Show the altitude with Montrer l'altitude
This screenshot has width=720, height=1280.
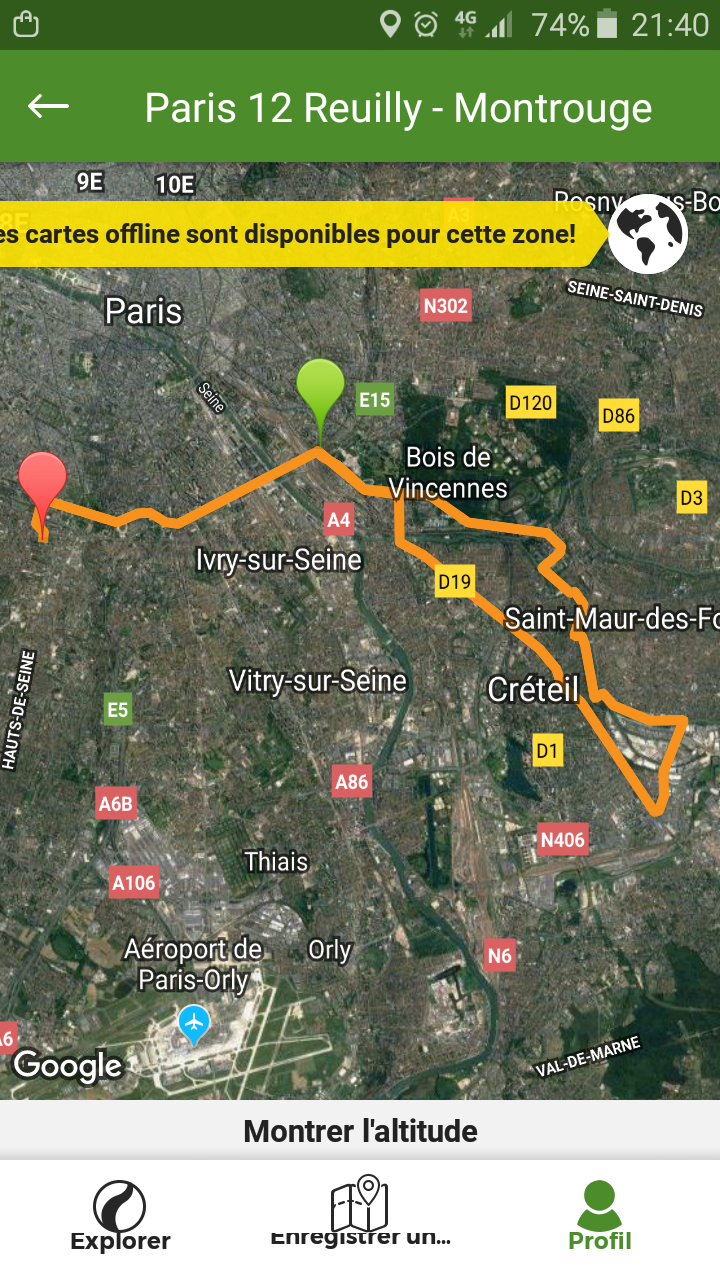(x=360, y=1131)
